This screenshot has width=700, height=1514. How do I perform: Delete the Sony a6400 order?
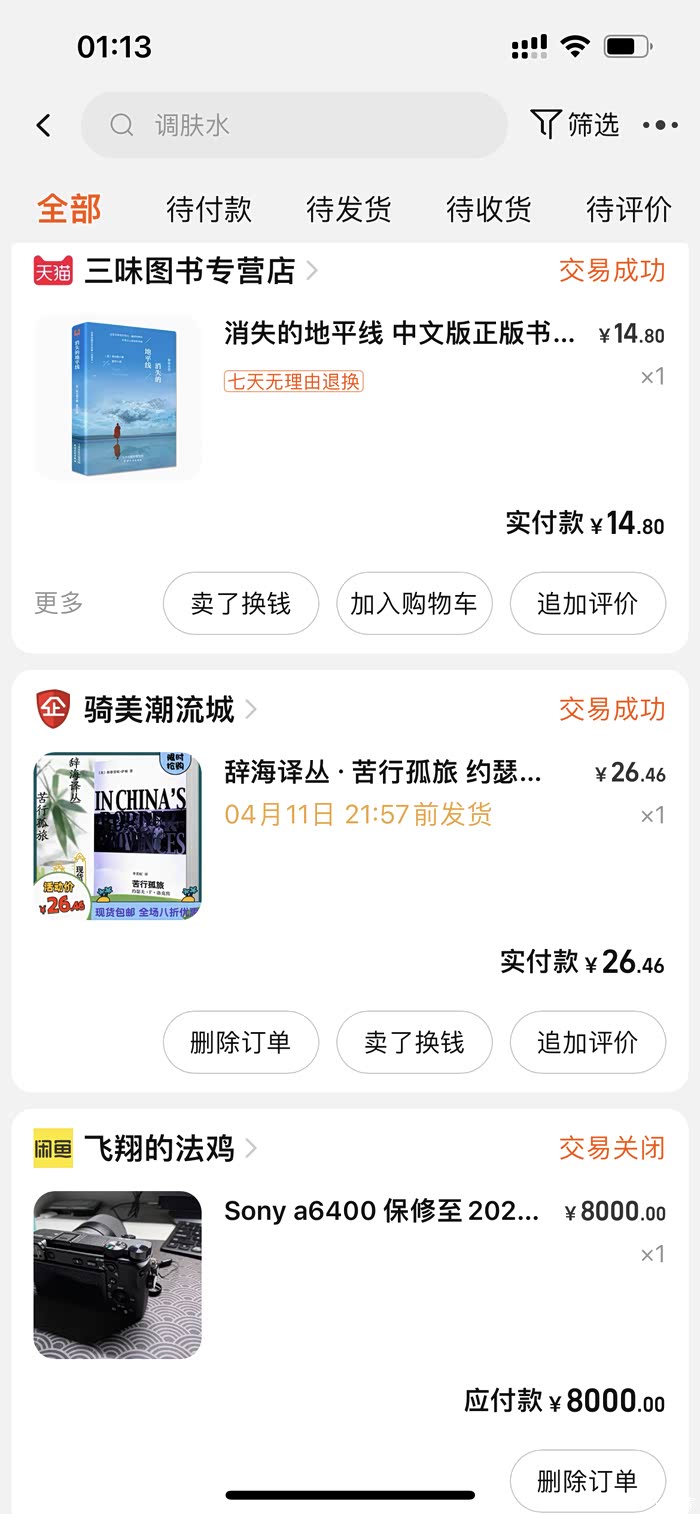click(587, 1481)
